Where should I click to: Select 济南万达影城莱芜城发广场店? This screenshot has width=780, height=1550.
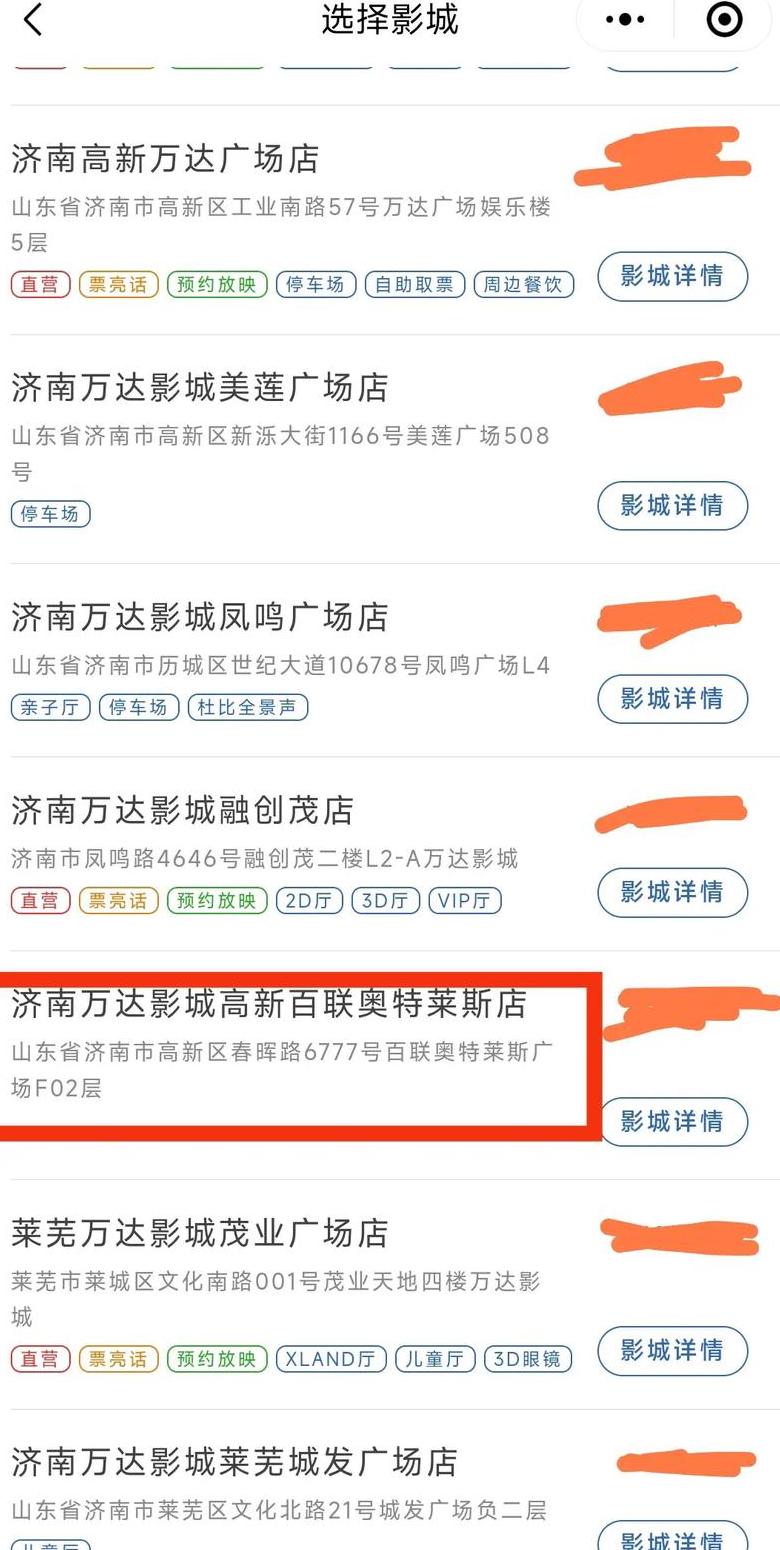(x=234, y=1462)
